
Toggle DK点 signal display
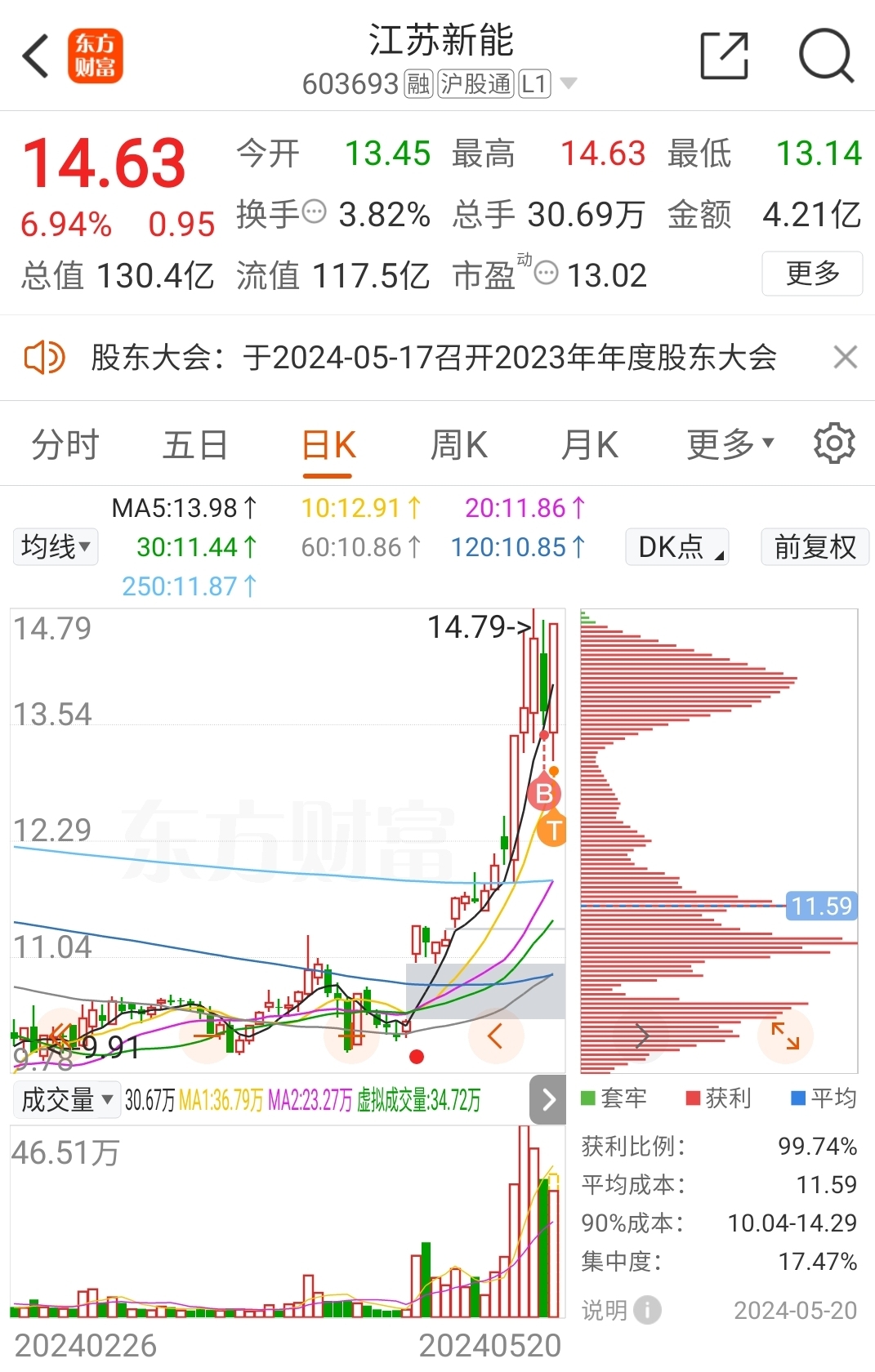click(676, 547)
